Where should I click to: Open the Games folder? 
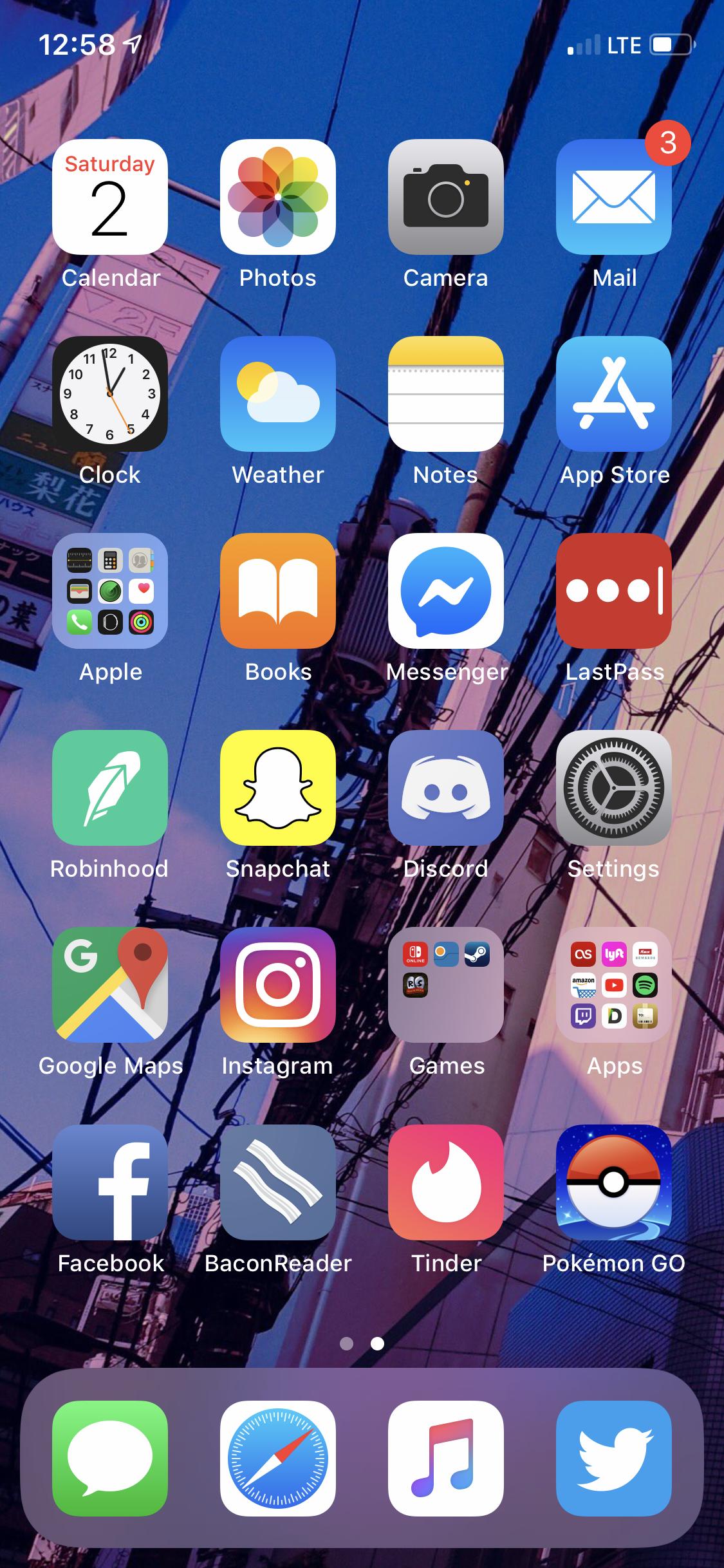pos(445,985)
